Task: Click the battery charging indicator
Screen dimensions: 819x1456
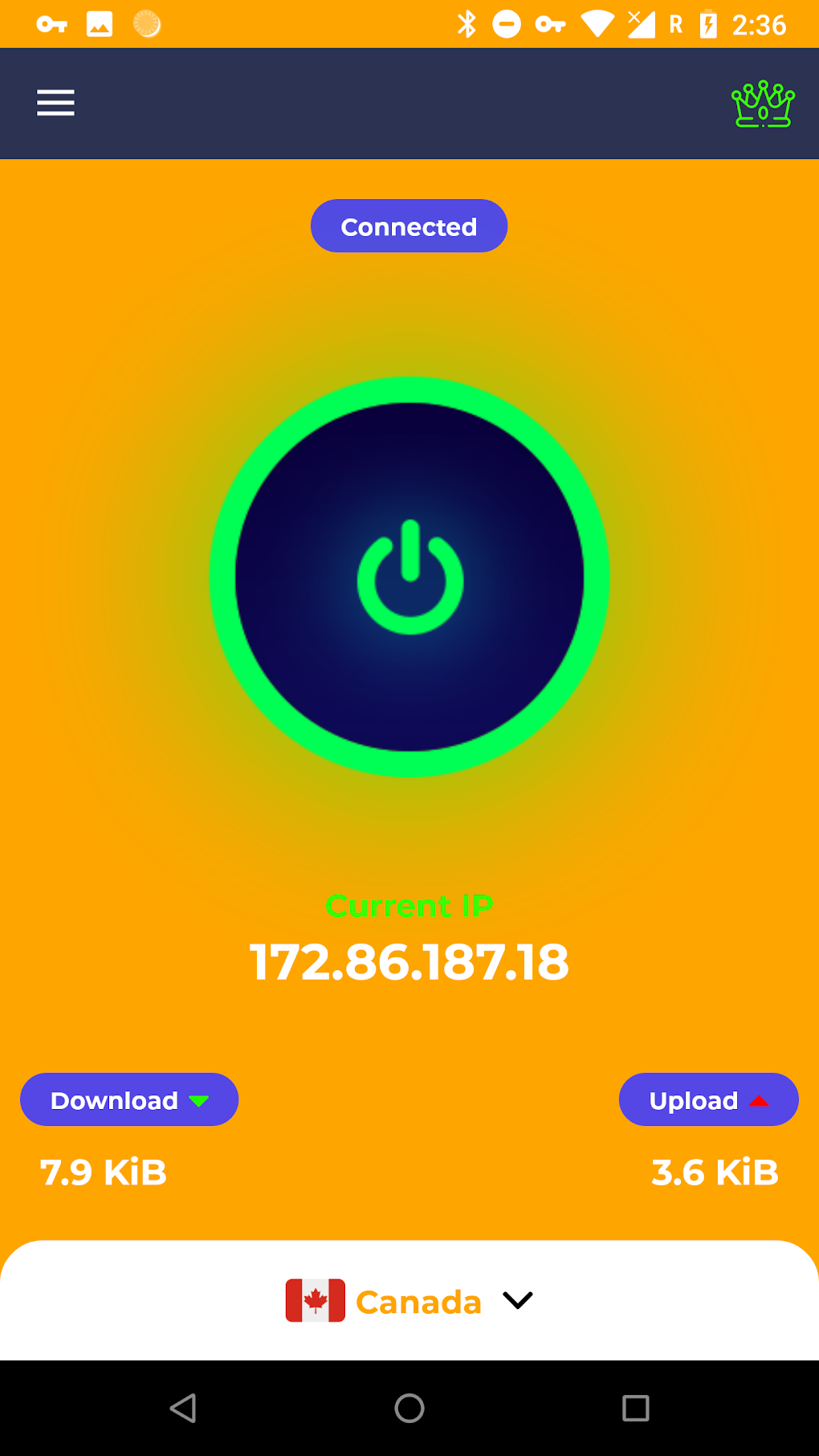Action: pos(707,23)
